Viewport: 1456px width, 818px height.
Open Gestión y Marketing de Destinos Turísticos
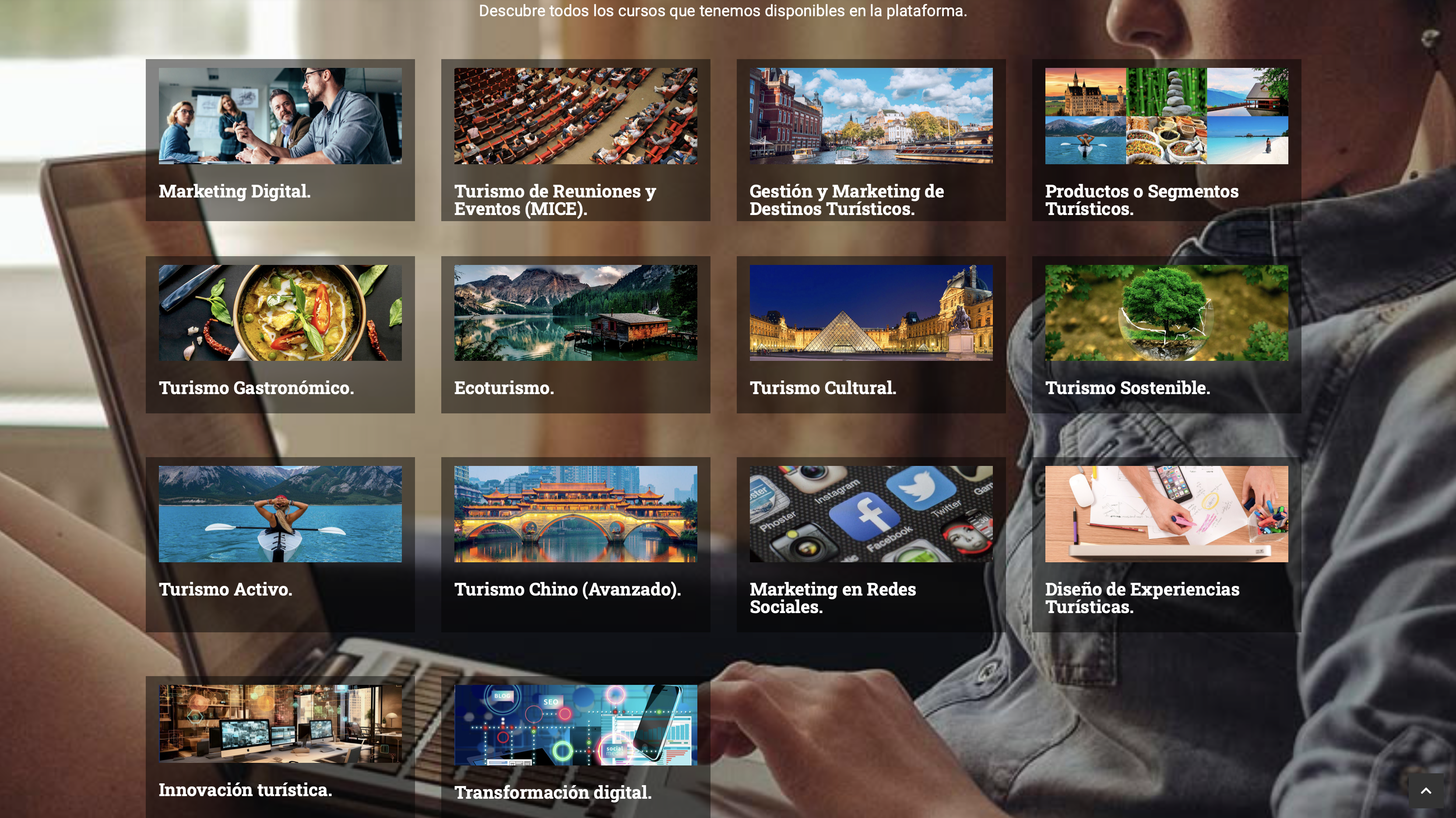click(870, 140)
